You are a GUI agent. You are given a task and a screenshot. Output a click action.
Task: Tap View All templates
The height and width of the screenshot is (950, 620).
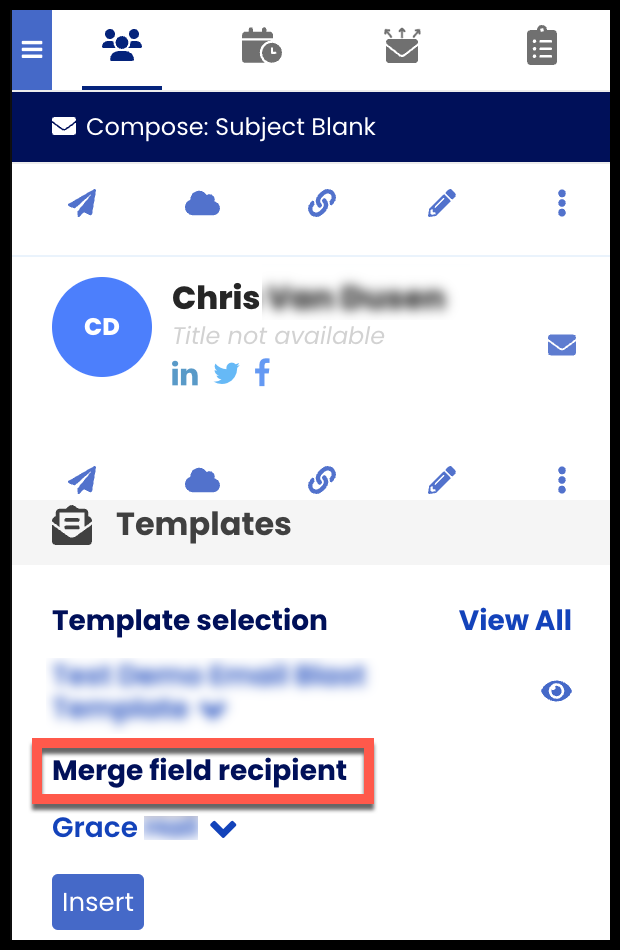[515, 620]
